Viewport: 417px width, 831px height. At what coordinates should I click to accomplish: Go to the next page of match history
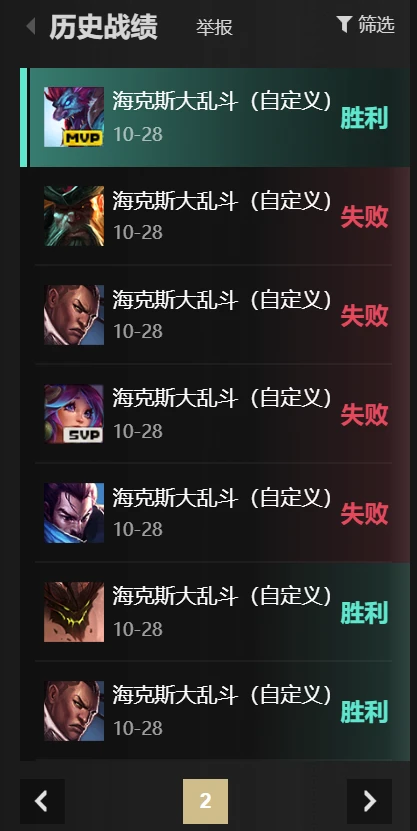(369, 801)
